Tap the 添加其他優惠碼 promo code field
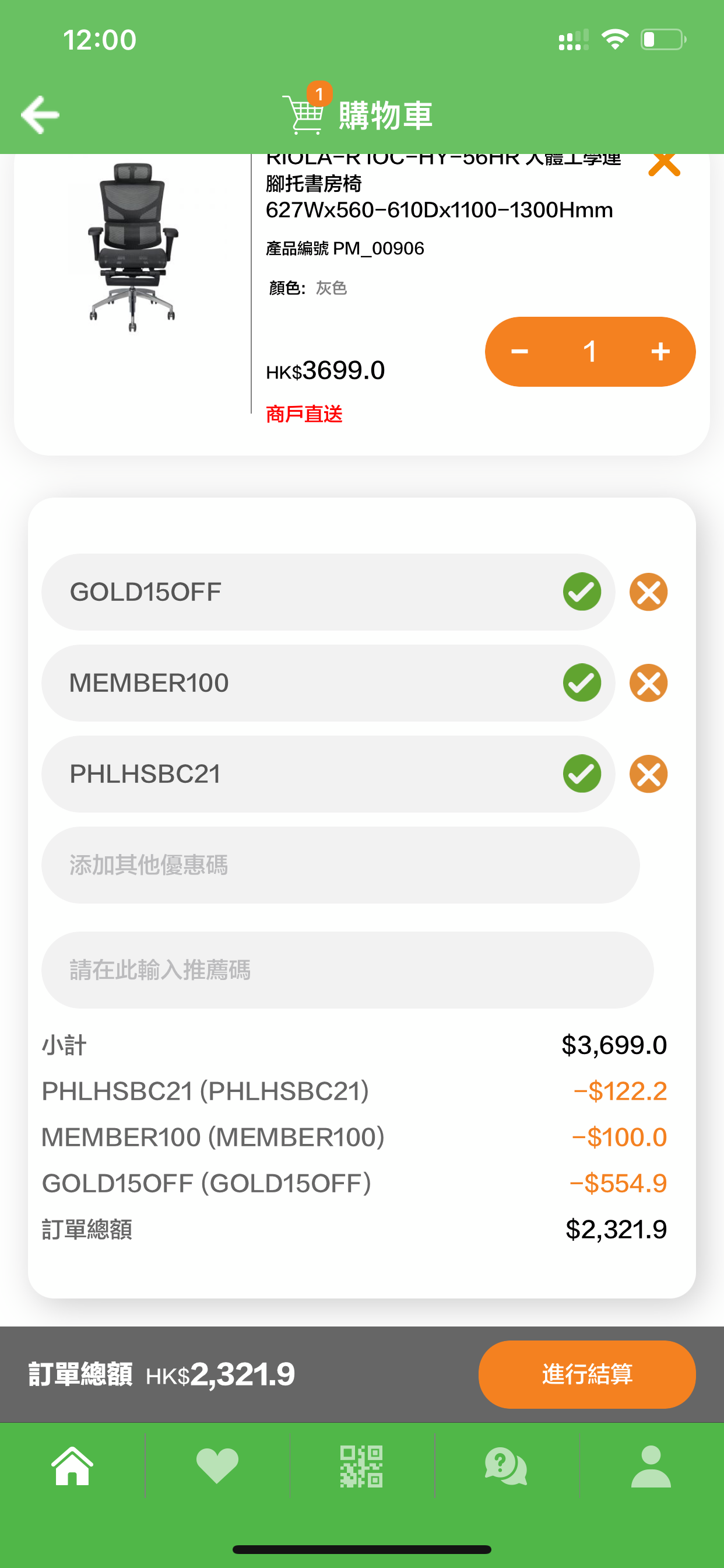 click(x=340, y=865)
